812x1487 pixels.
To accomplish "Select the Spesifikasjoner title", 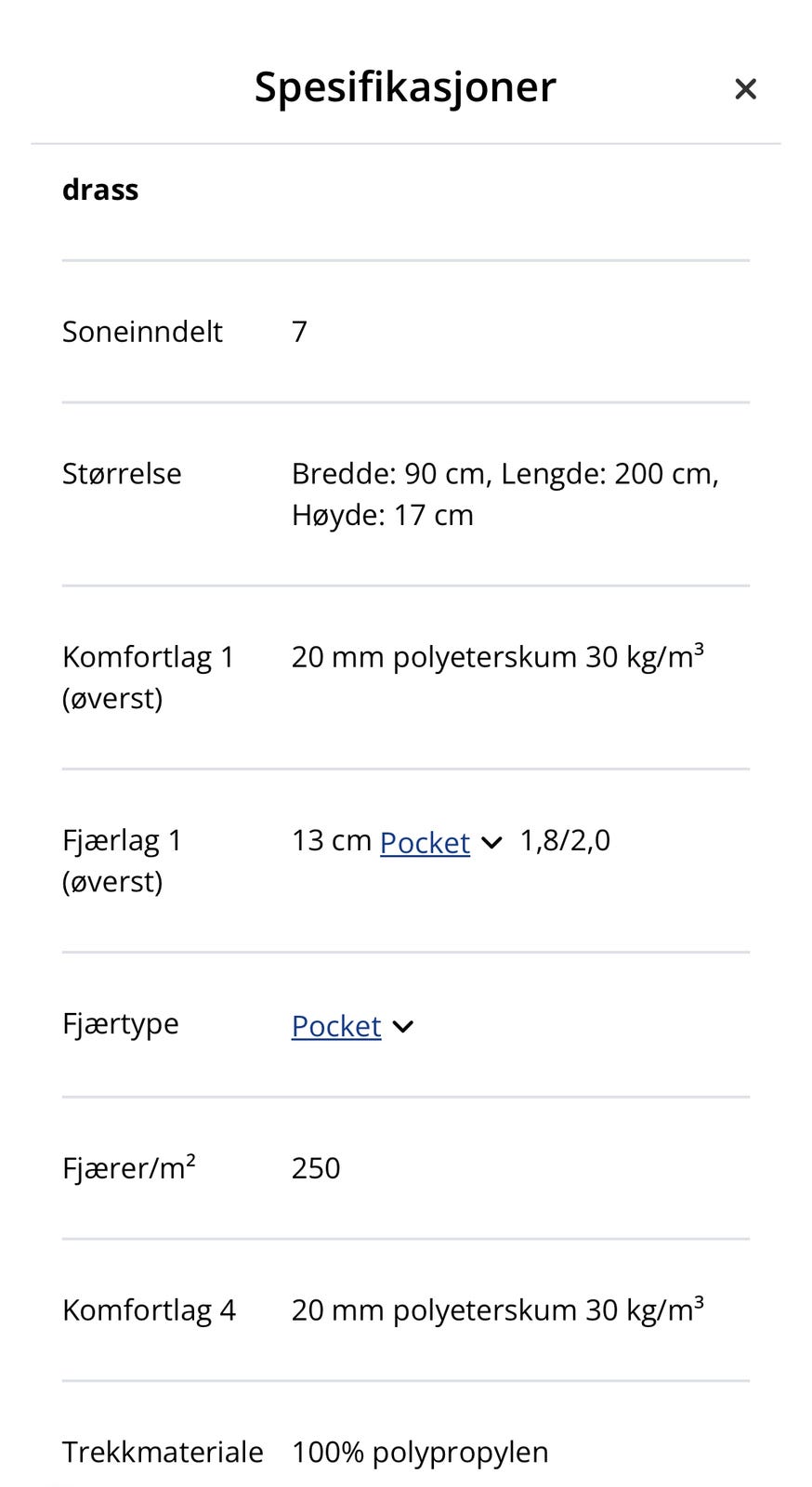I will [x=404, y=86].
